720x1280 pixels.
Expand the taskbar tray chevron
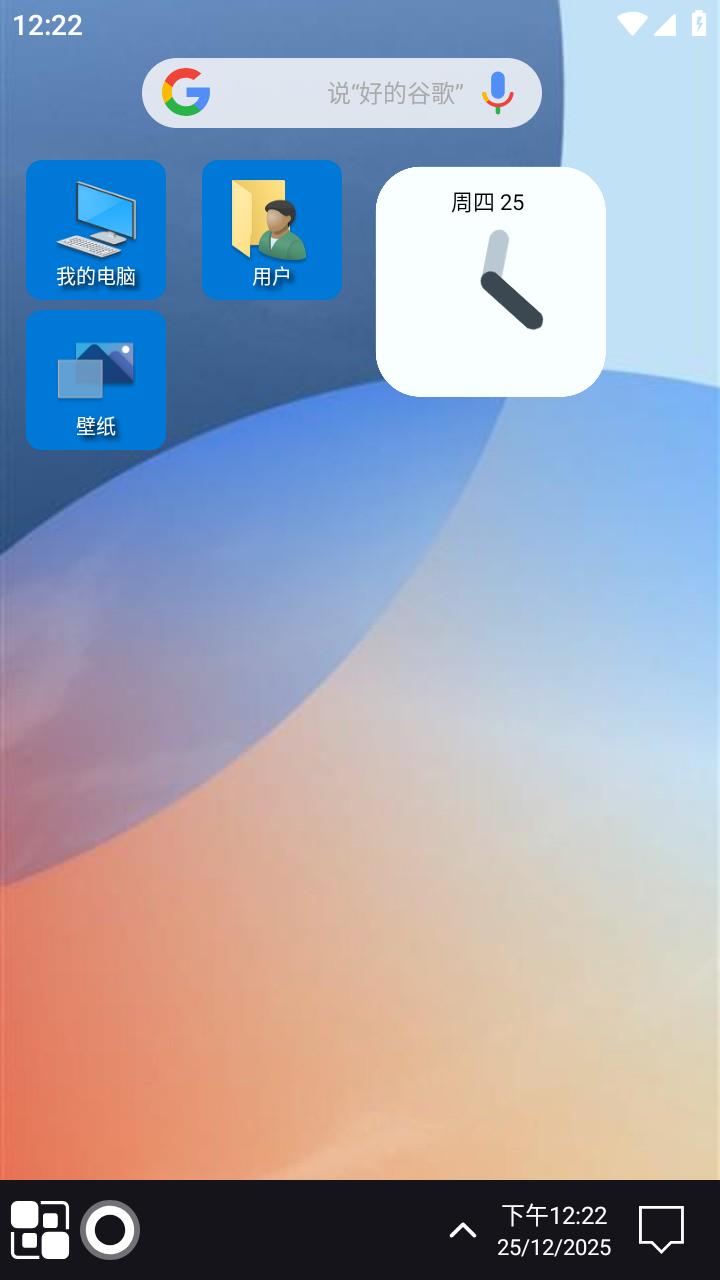click(x=462, y=1230)
